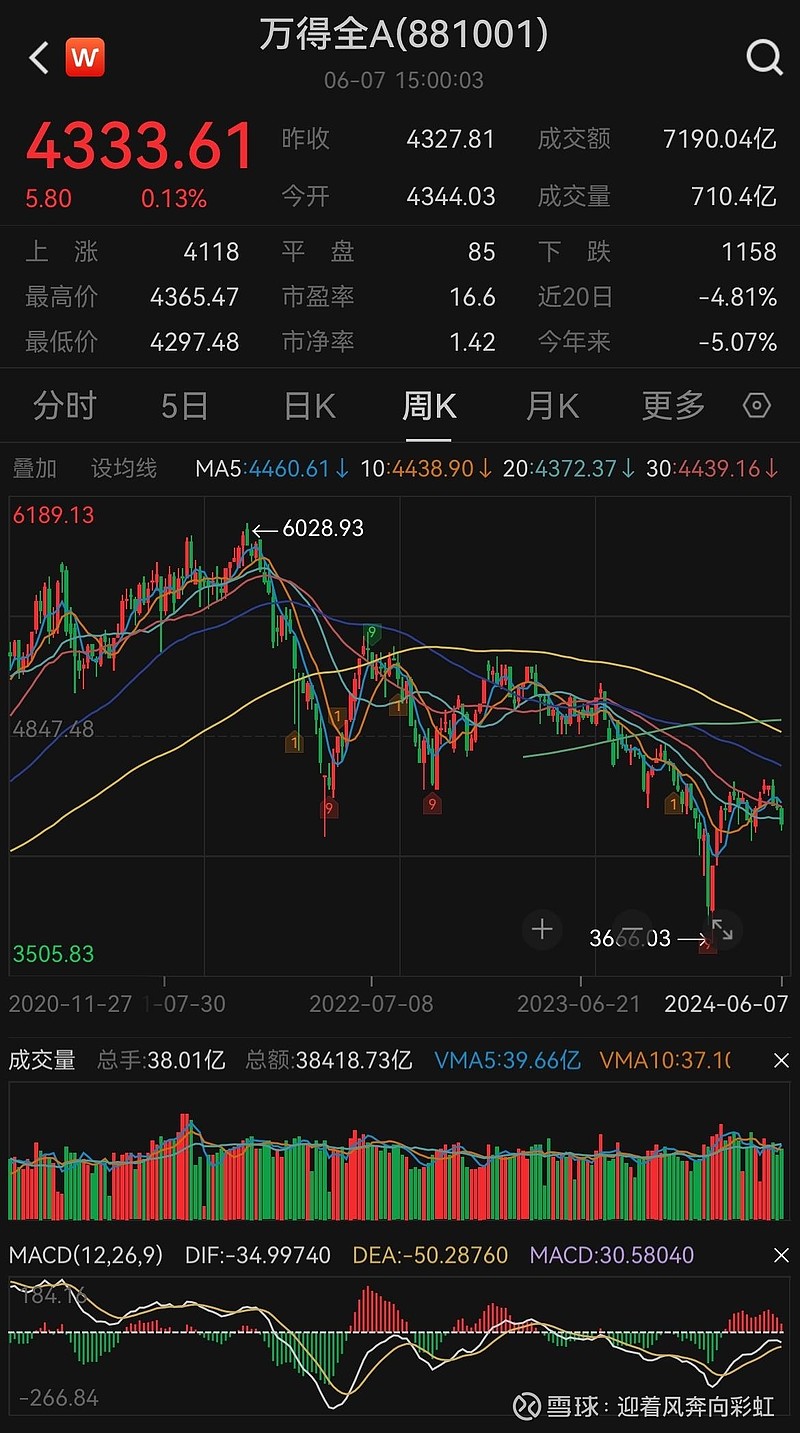This screenshot has width=800, height=1433.
Task: Switch to the 分时 intraday tab
Action: click(63, 406)
